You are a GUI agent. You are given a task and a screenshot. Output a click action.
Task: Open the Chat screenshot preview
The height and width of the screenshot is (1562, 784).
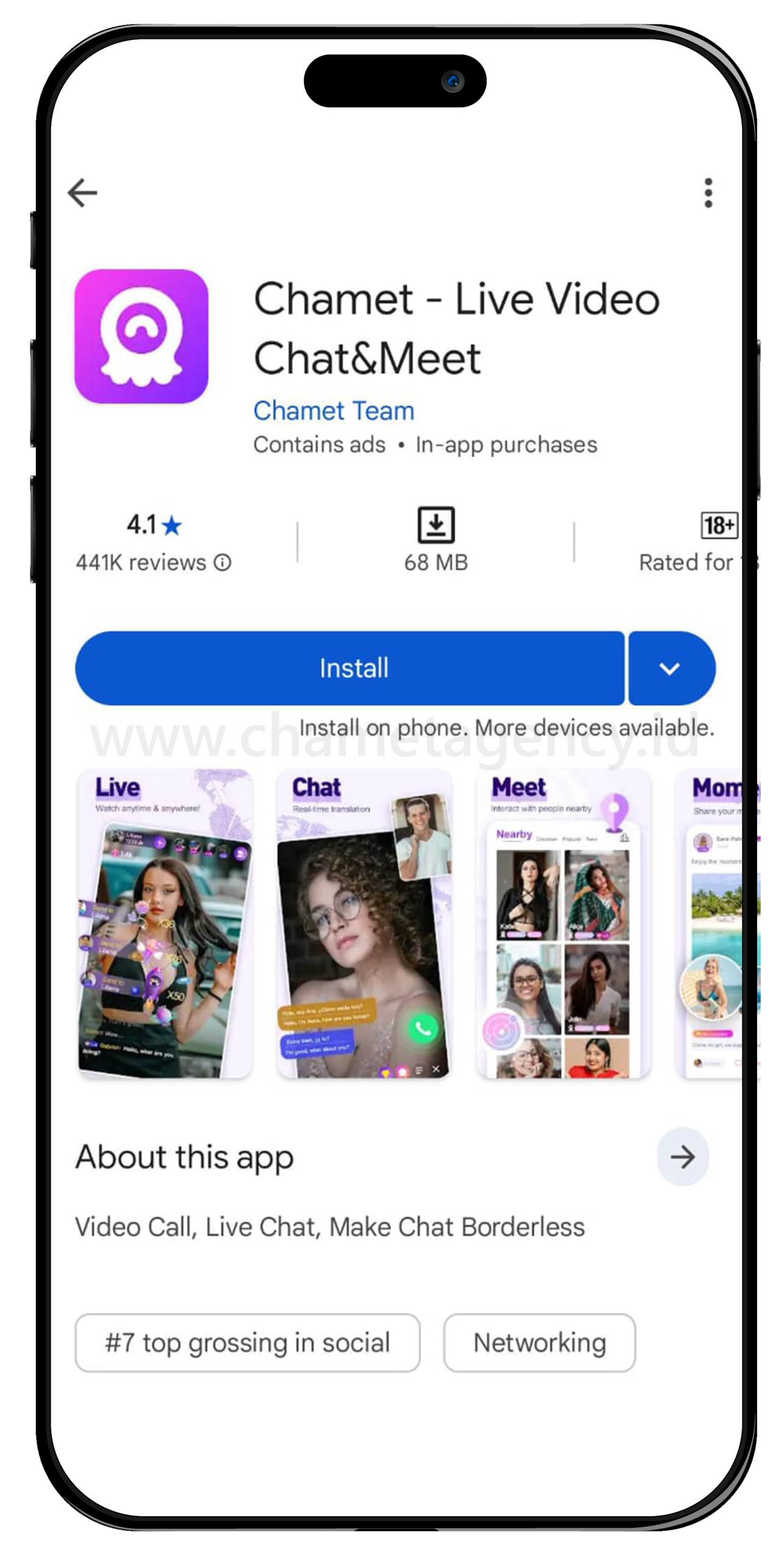364,923
